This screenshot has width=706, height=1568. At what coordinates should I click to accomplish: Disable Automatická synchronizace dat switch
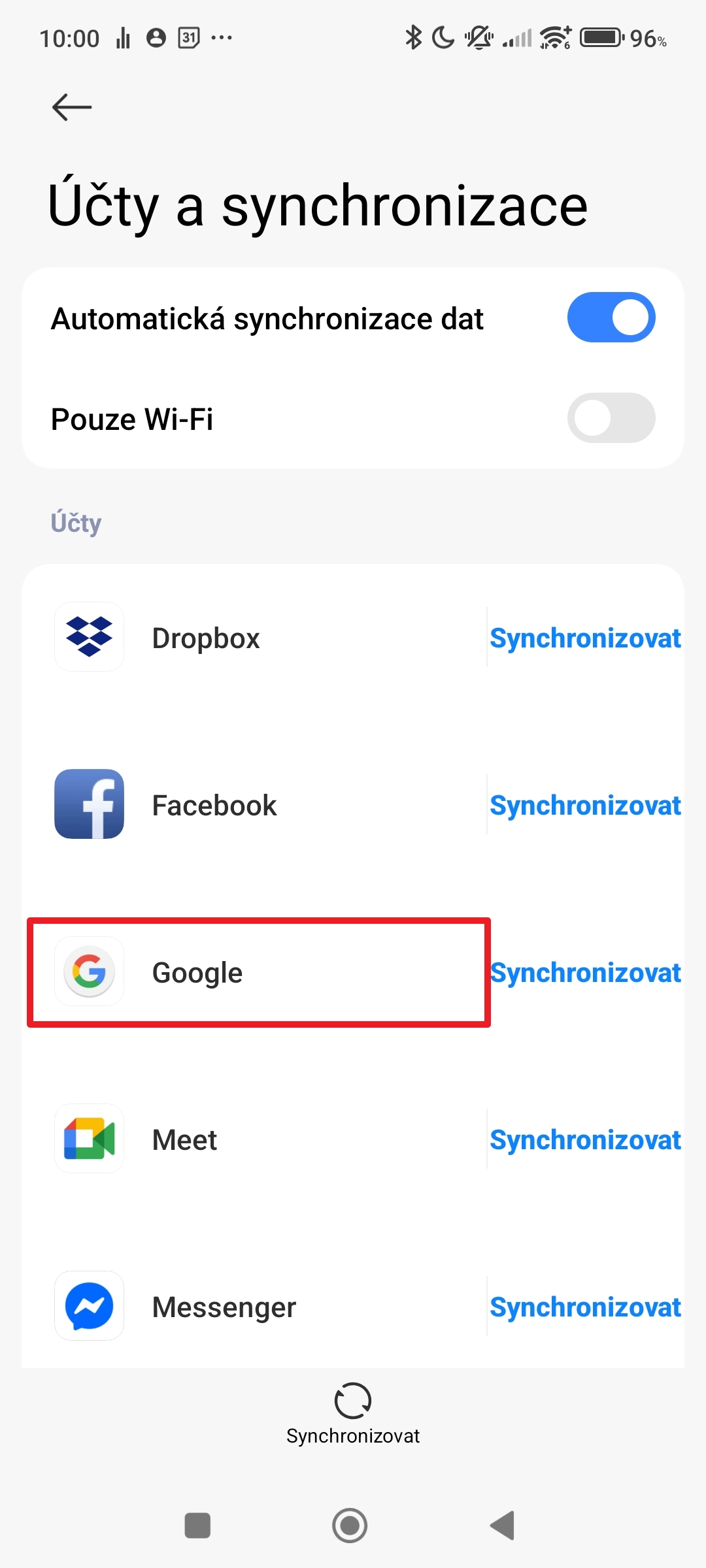611,318
